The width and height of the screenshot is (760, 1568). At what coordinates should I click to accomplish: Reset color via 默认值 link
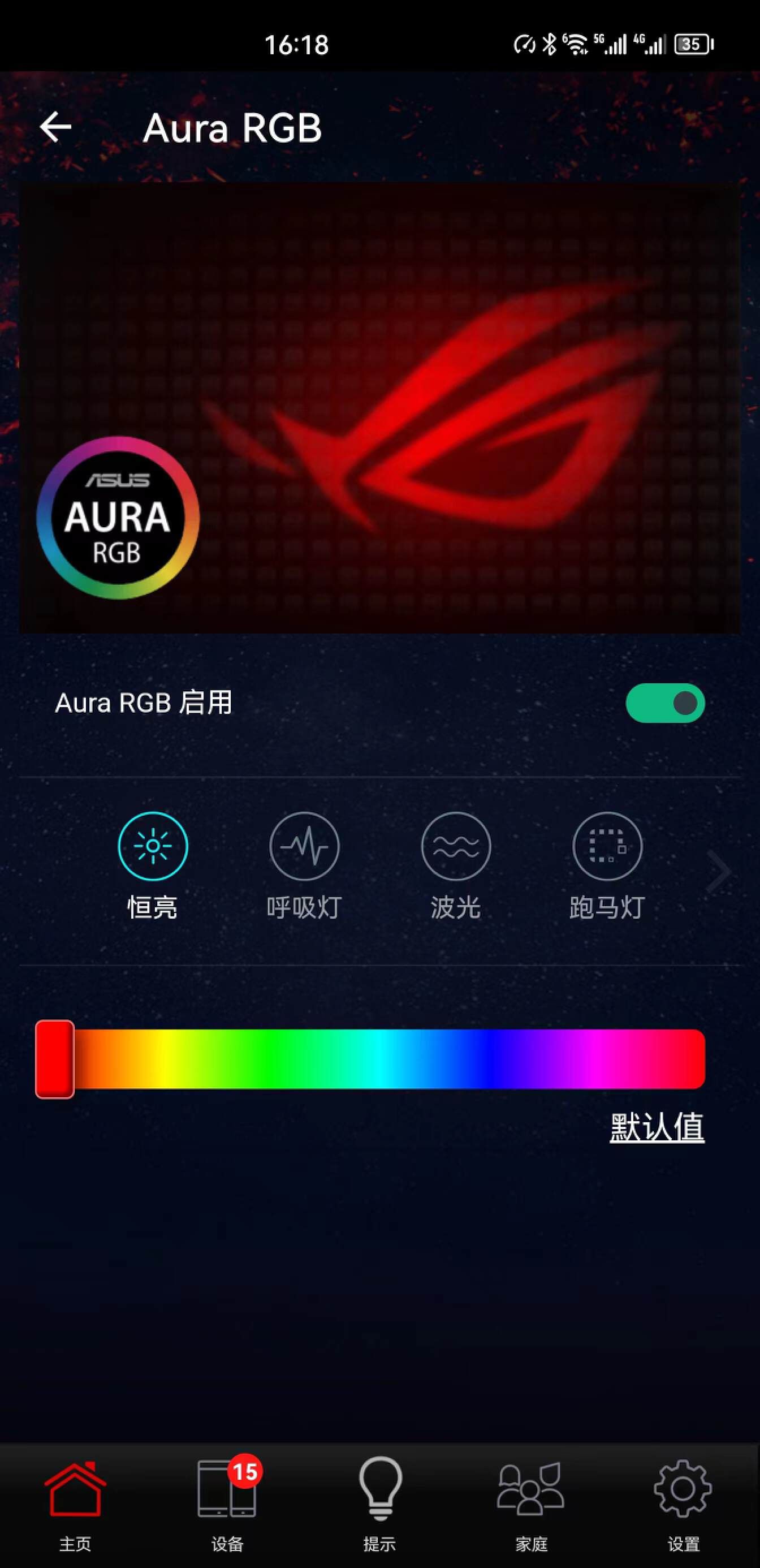click(657, 1127)
